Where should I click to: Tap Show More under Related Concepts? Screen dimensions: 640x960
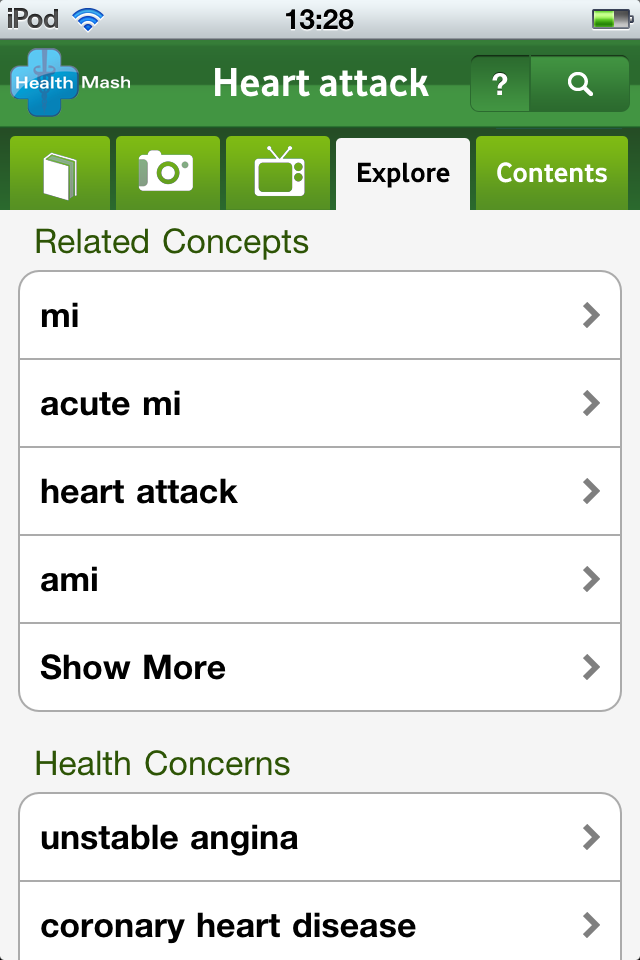pyautogui.click(x=320, y=668)
